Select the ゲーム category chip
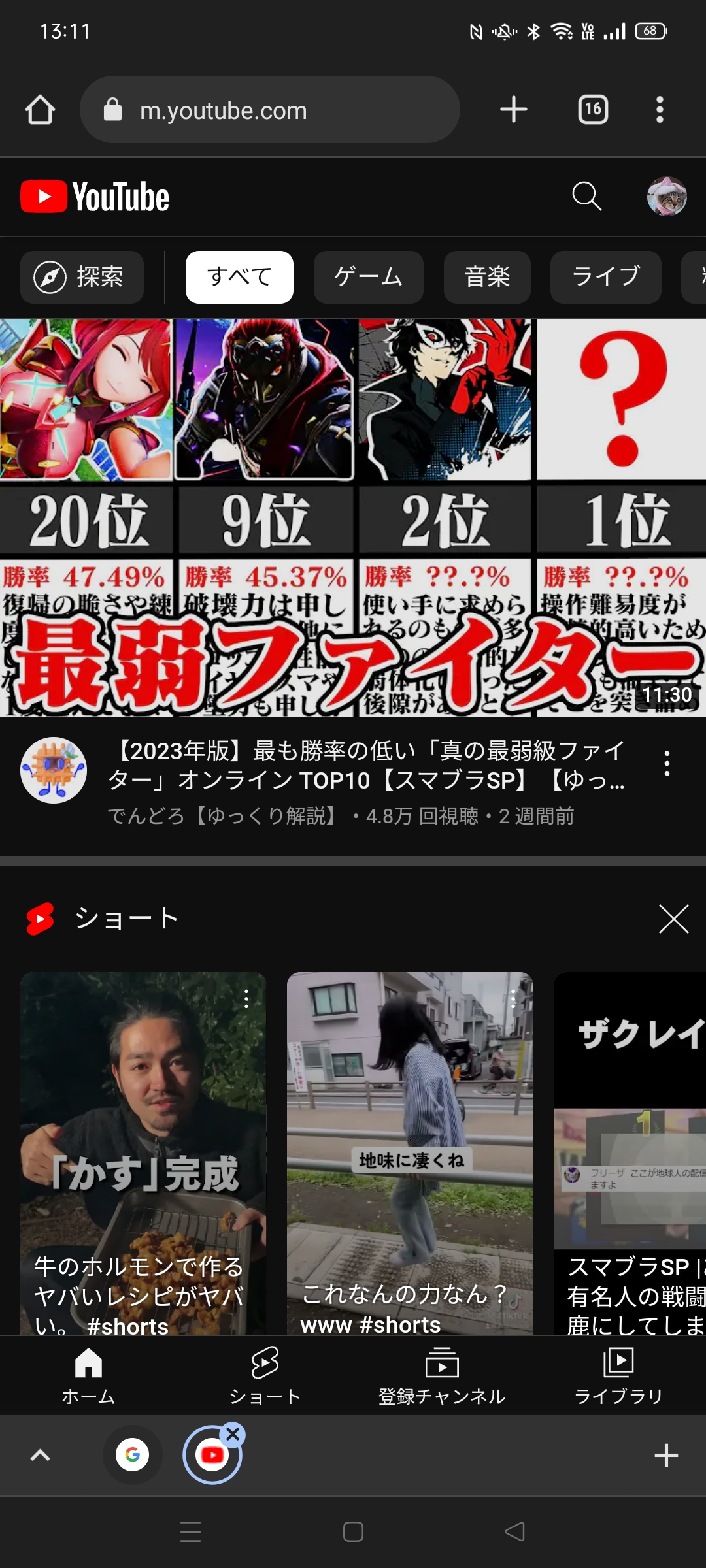706x1568 pixels. coord(368,277)
